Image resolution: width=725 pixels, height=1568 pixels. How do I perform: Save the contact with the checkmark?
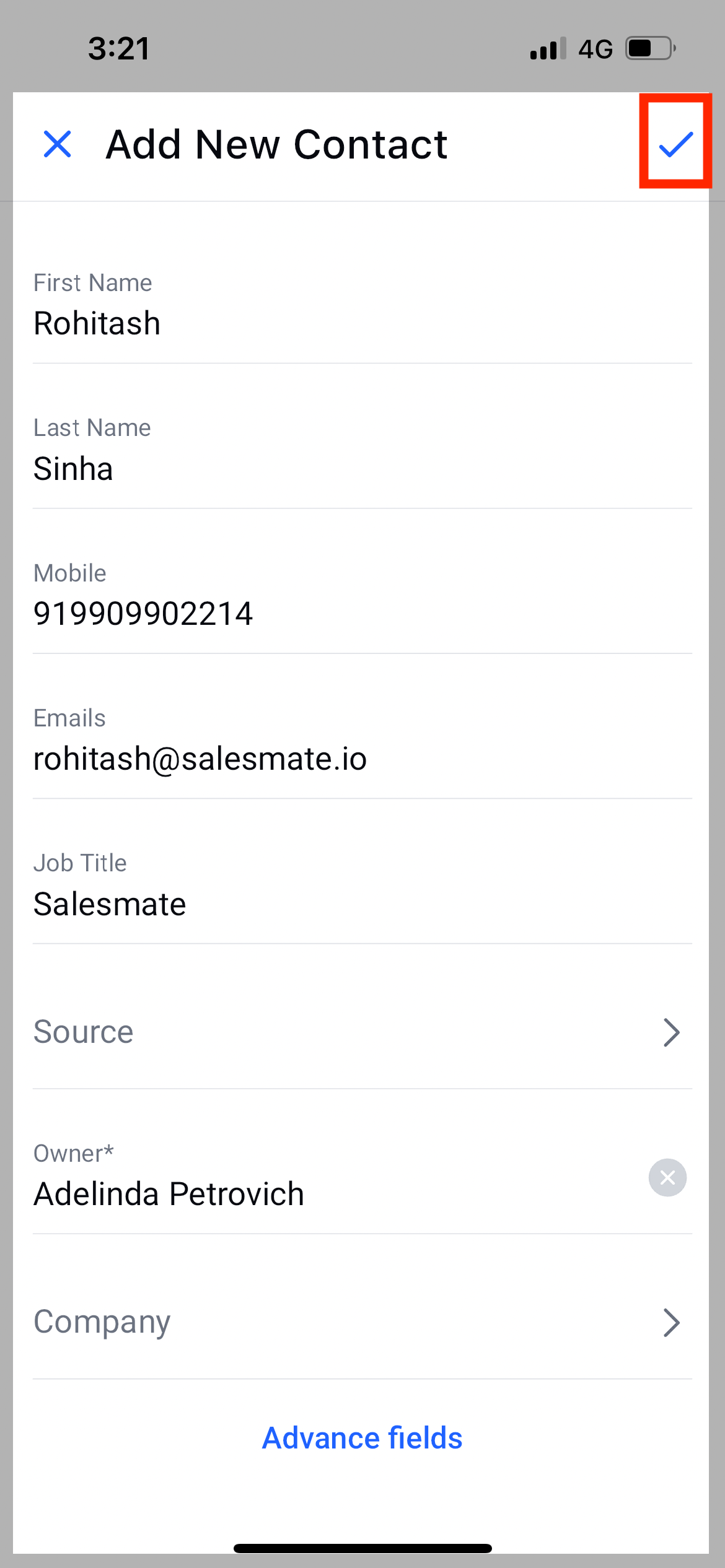point(675,144)
